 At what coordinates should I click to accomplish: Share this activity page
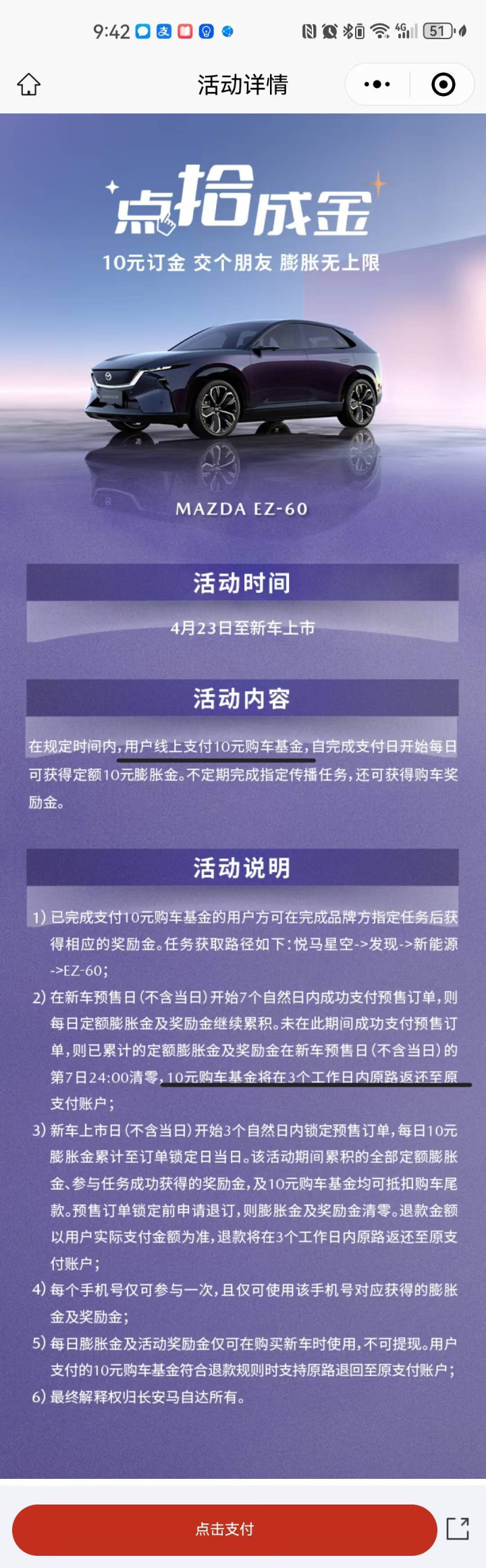tap(458, 1528)
